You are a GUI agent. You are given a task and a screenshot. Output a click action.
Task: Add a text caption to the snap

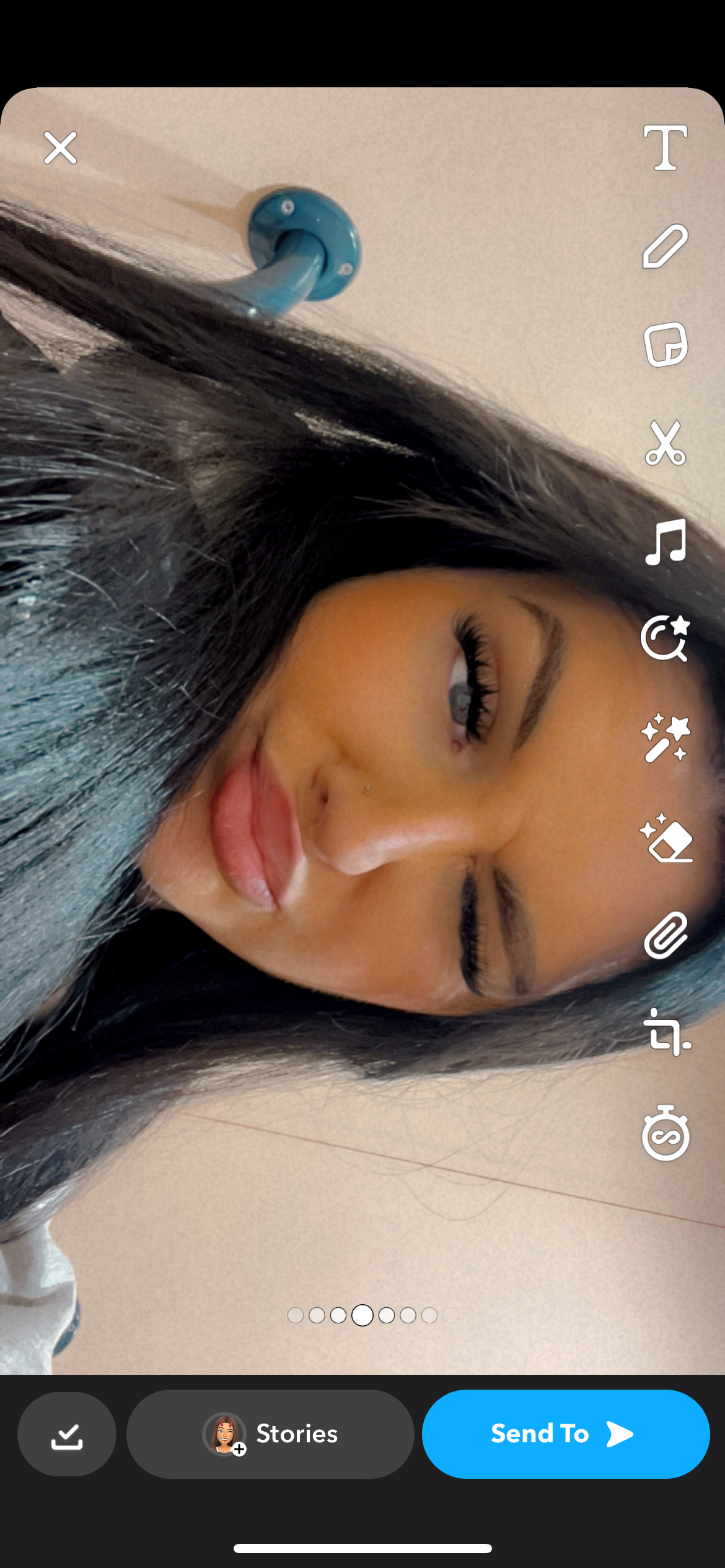[x=665, y=147]
